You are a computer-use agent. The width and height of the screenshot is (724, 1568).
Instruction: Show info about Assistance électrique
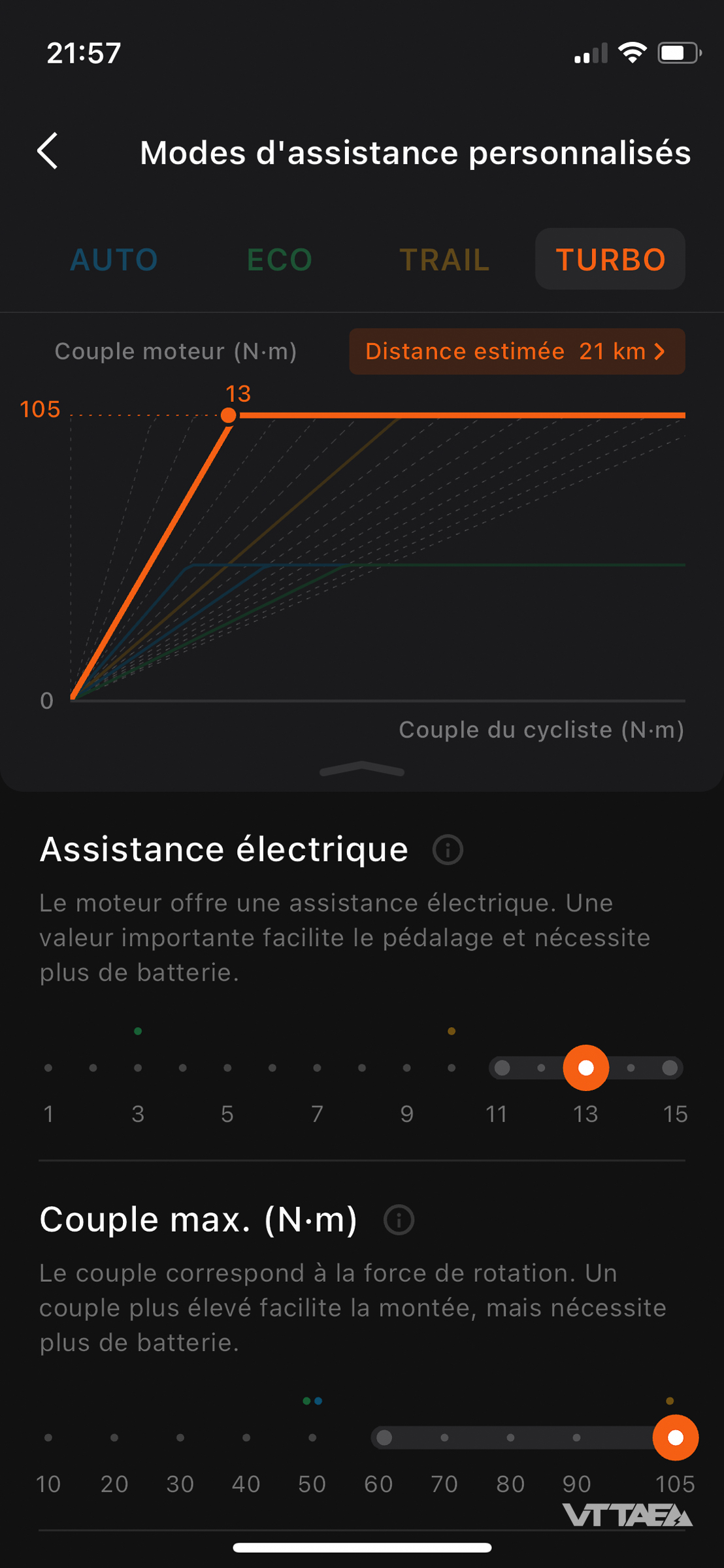click(x=448, y=850)
